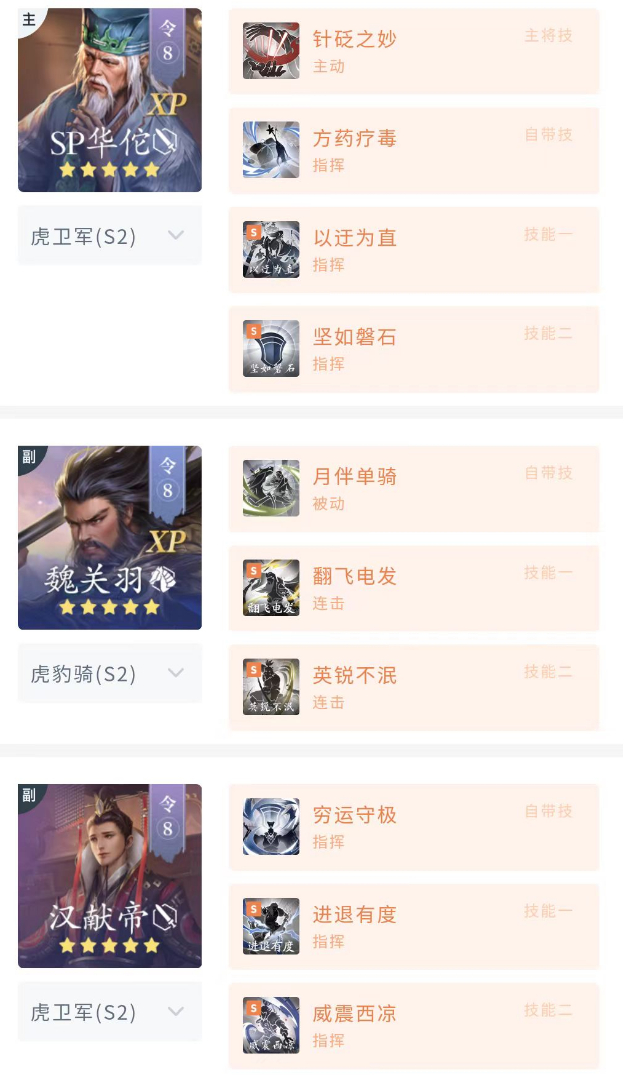
Task: Open the 魏关羽 hero card
Action: pos(110,538)
